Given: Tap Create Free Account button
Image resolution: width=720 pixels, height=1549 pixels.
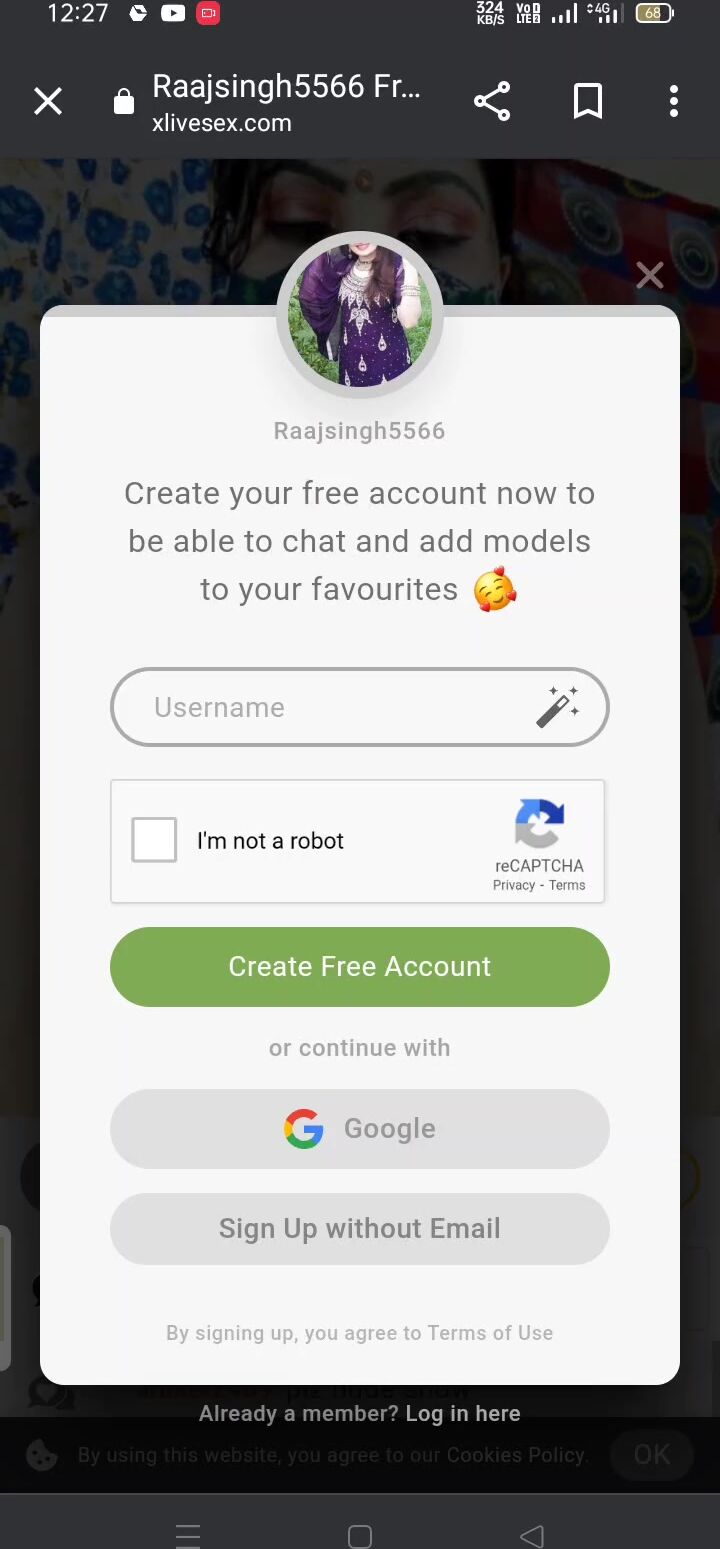Looking at the screenshot, I should pyautogui.click(x=360, y=966).
